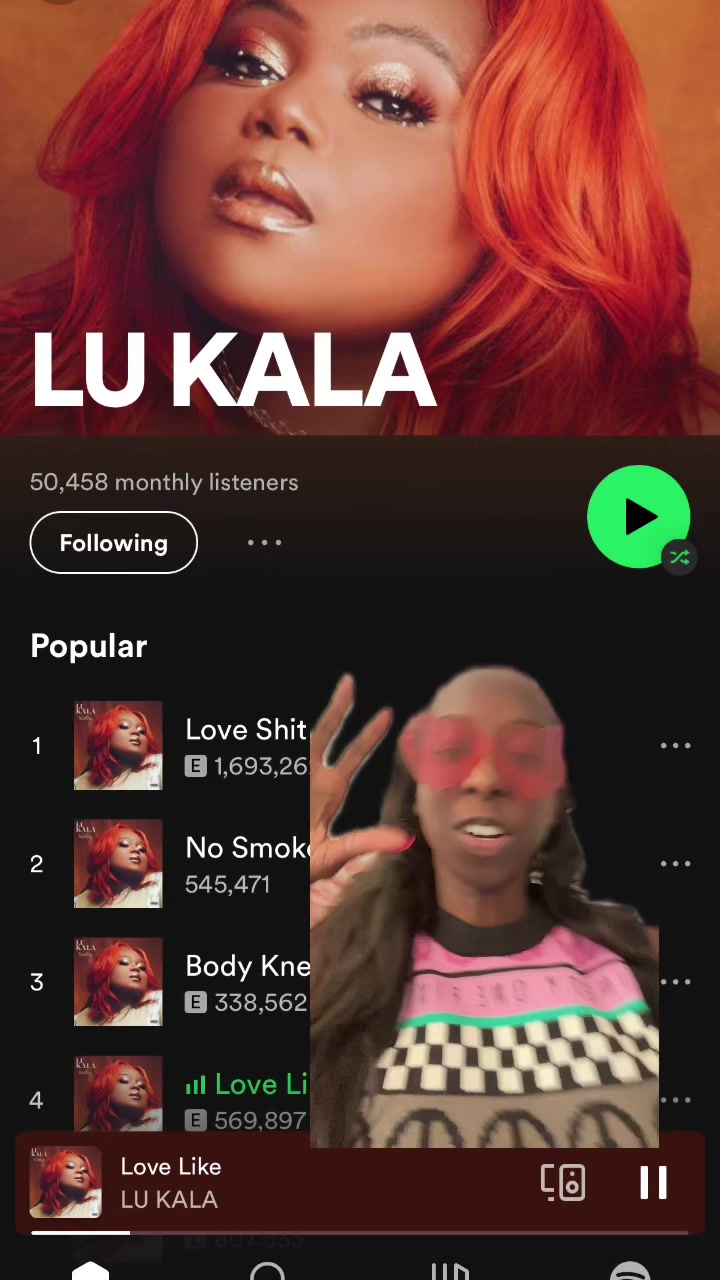This screenshot has height=1280, width=720.
Task: Play LU KALA's music with the green button
Action: click(x=638, y=517)
